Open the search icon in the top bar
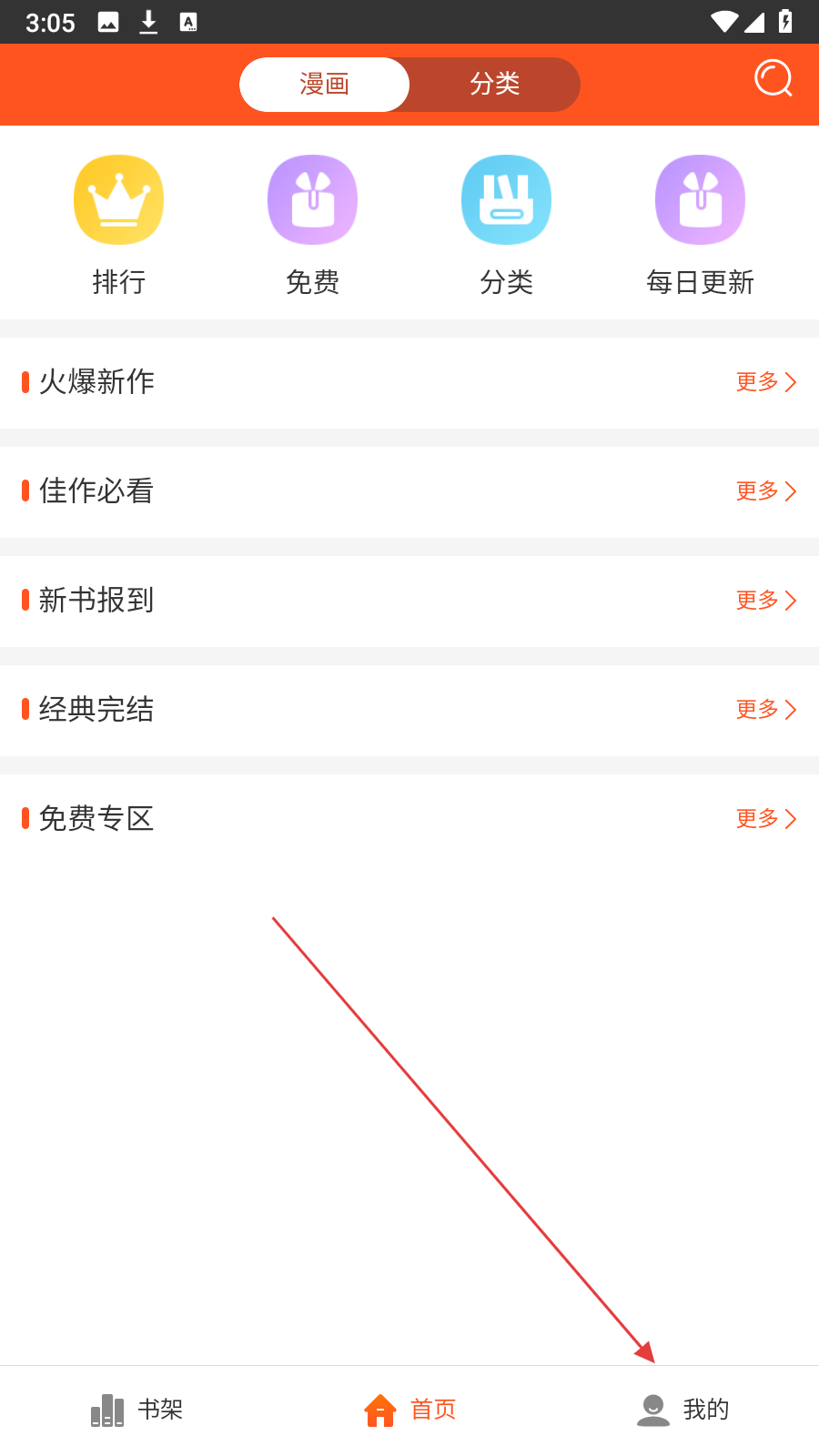The width and height of the screenshot is (819, 1456). point(773,79)
